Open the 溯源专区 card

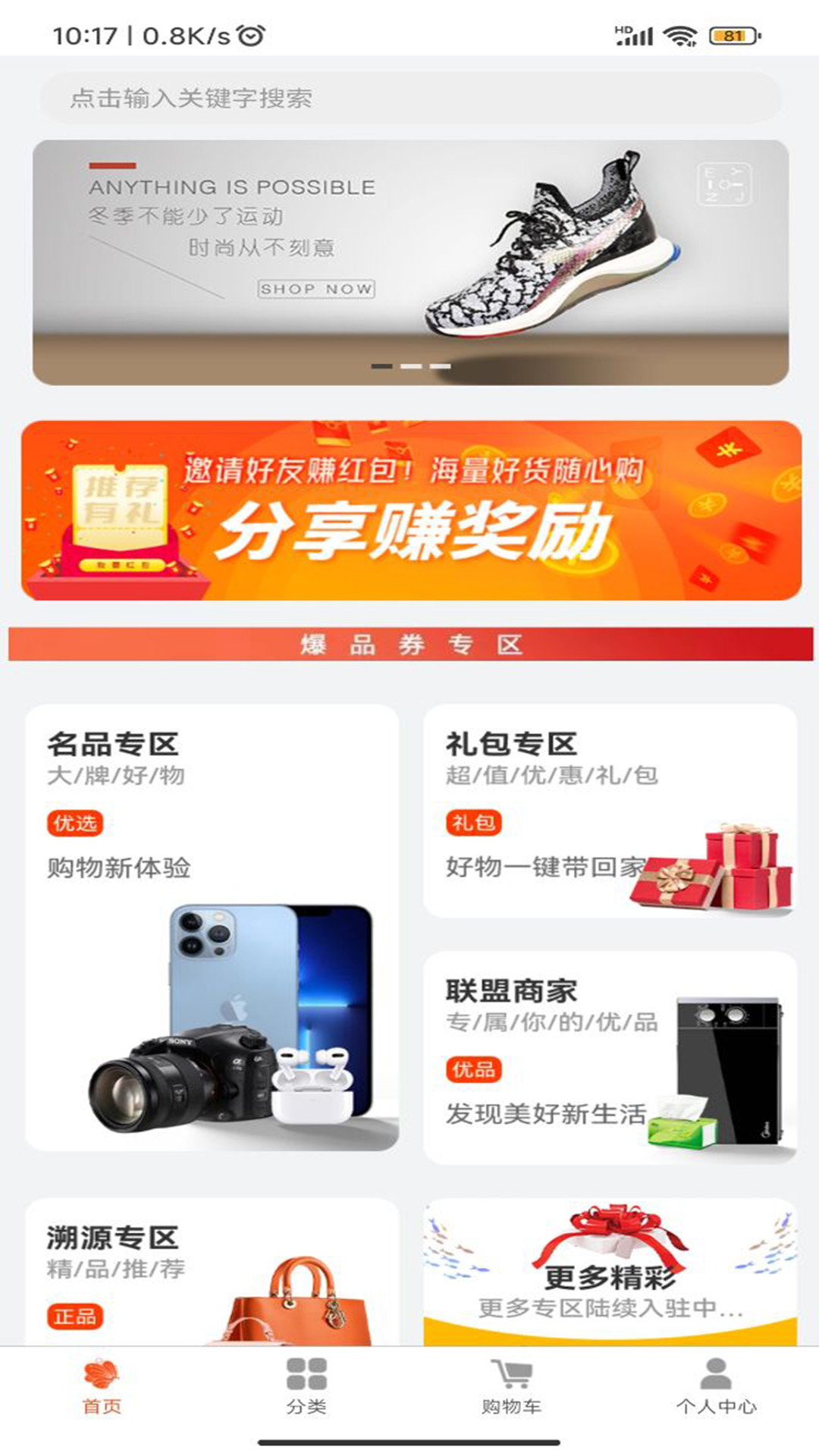point(212,1272)
